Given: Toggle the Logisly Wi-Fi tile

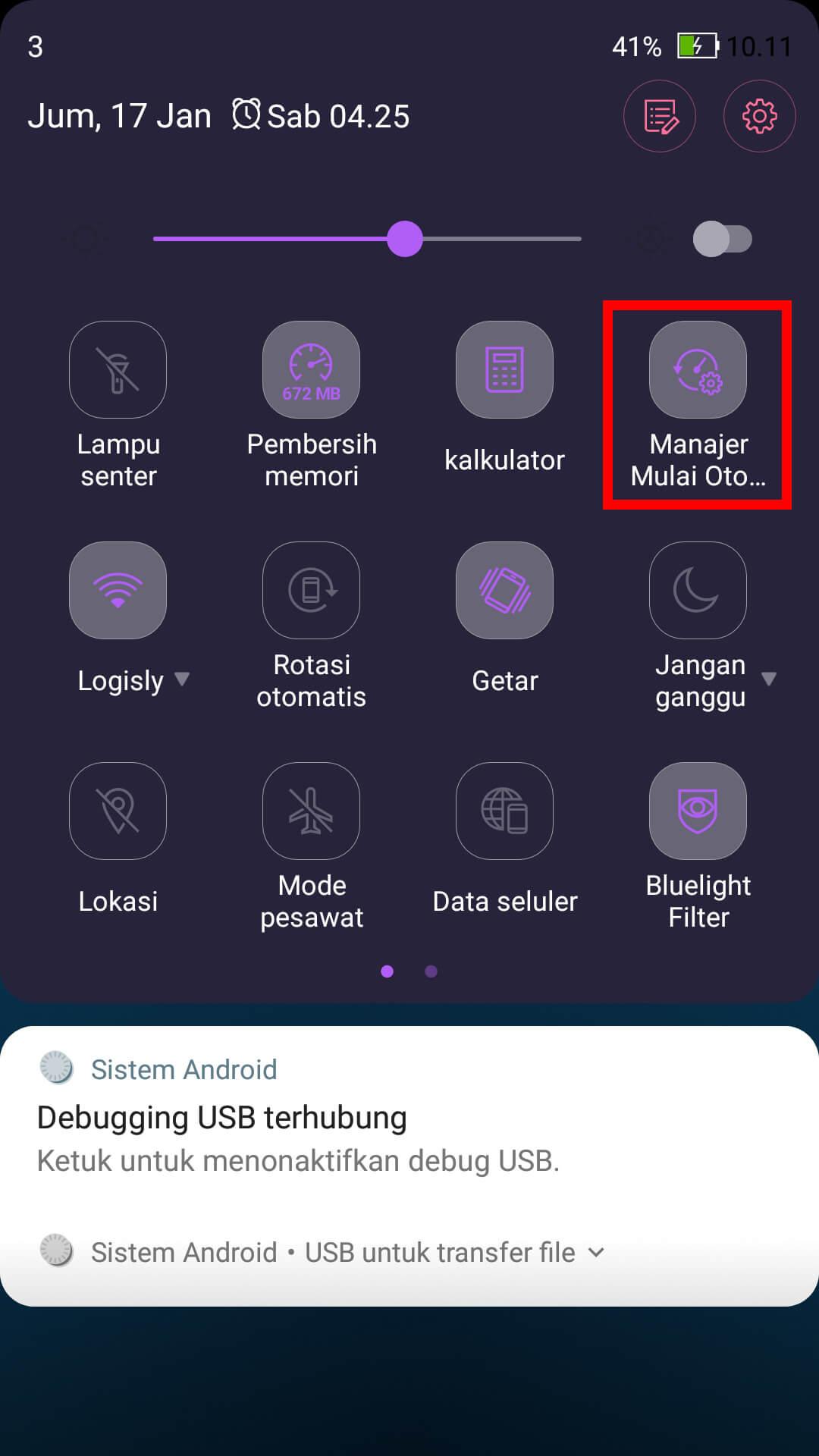Looking at the screenshot, I should click(118, 591).
